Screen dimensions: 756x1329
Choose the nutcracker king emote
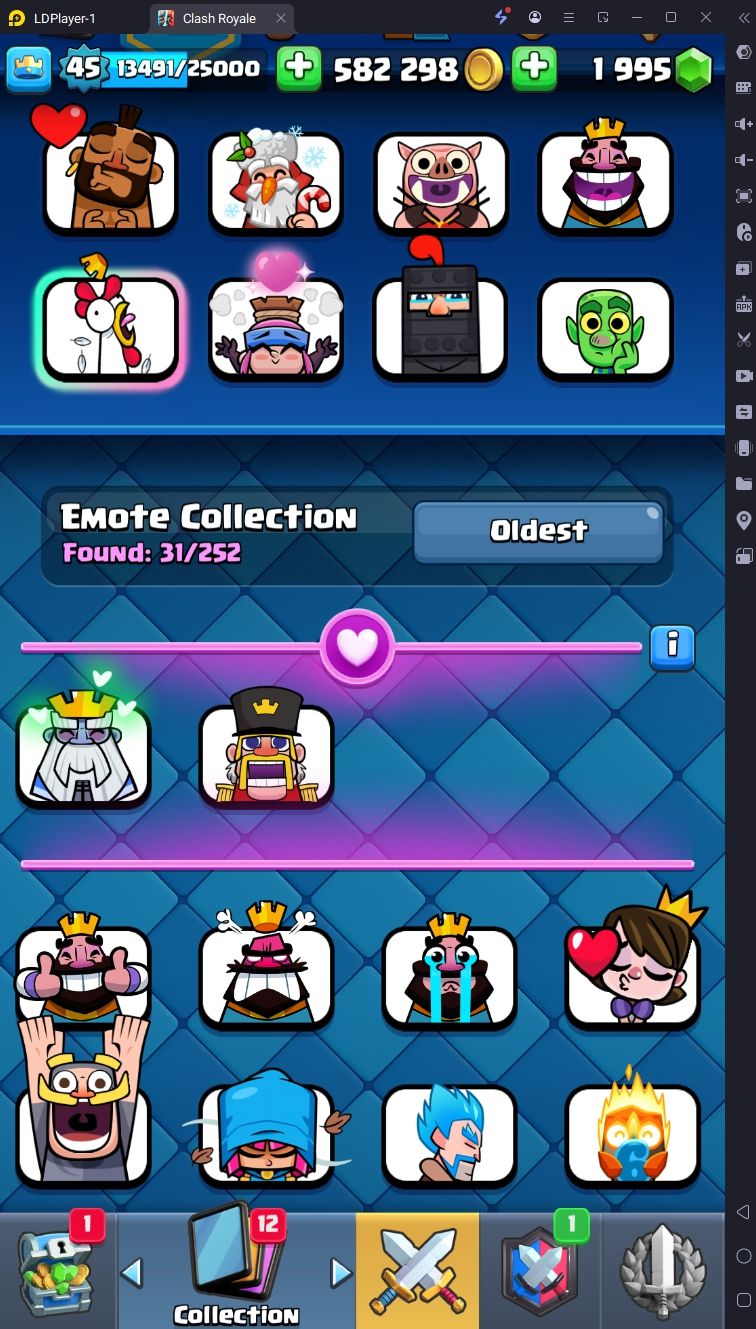click(x=266, y=753)
